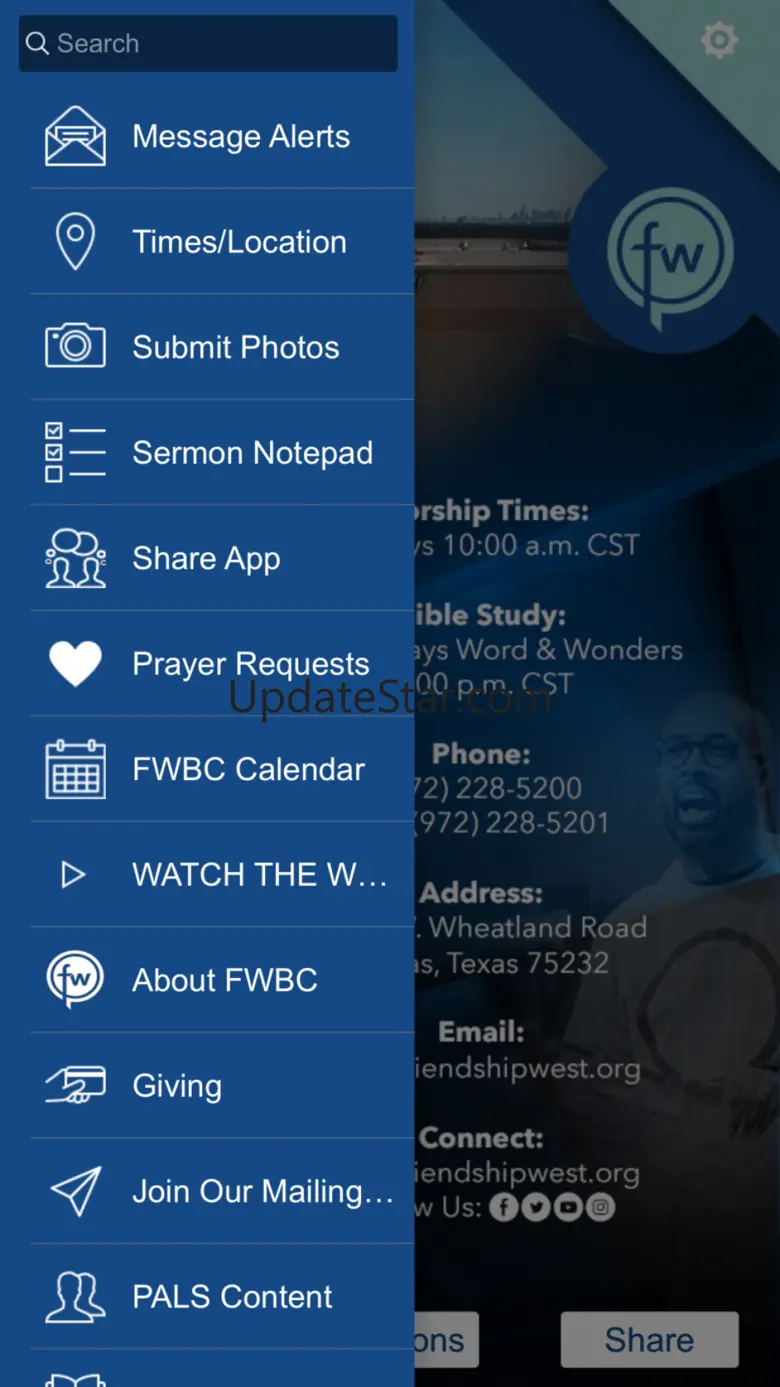
Task: Tap the Search field in the drawer
Action: 208,44
